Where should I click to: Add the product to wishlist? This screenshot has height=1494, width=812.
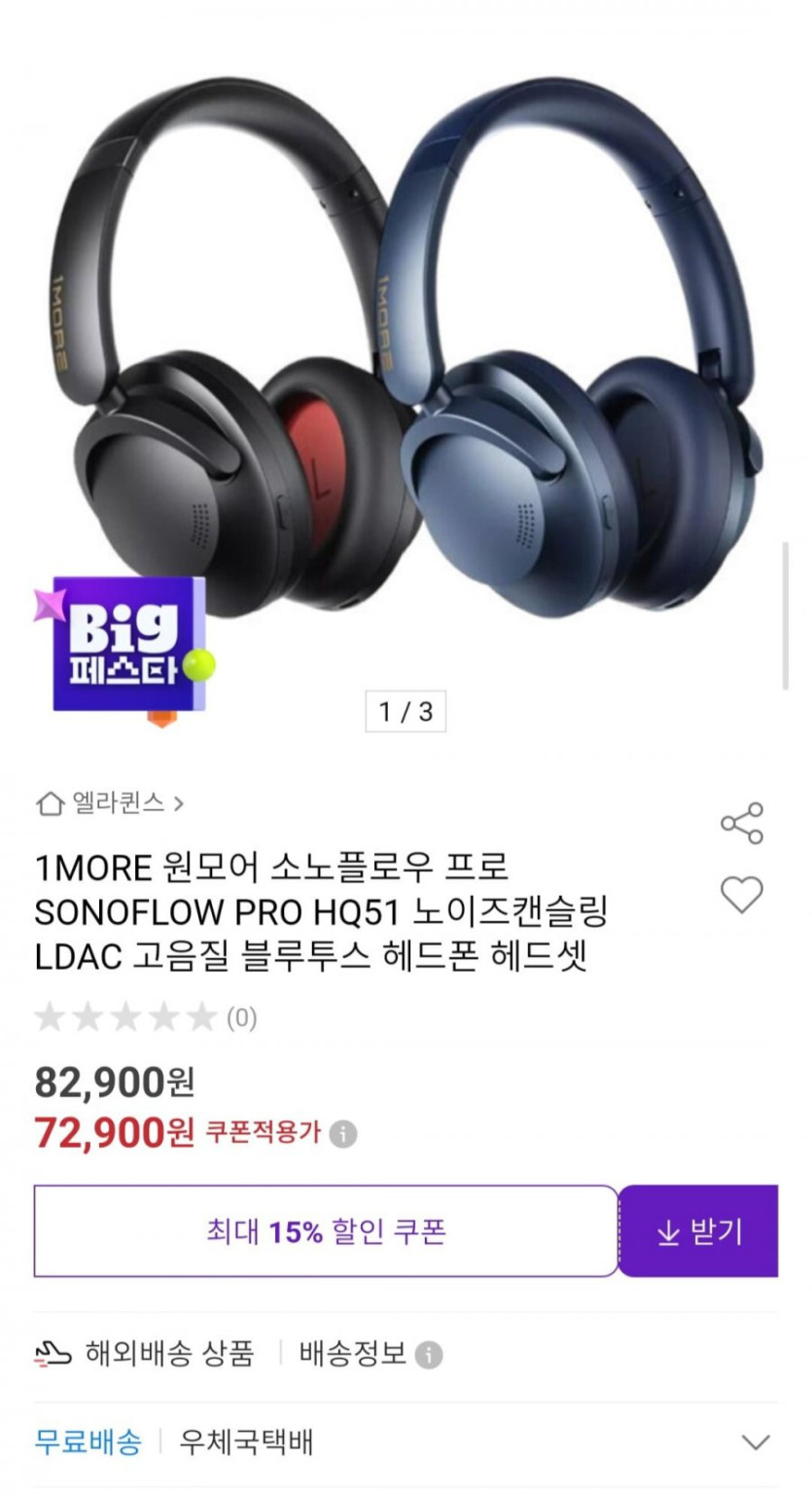click(x=742, y=895)
